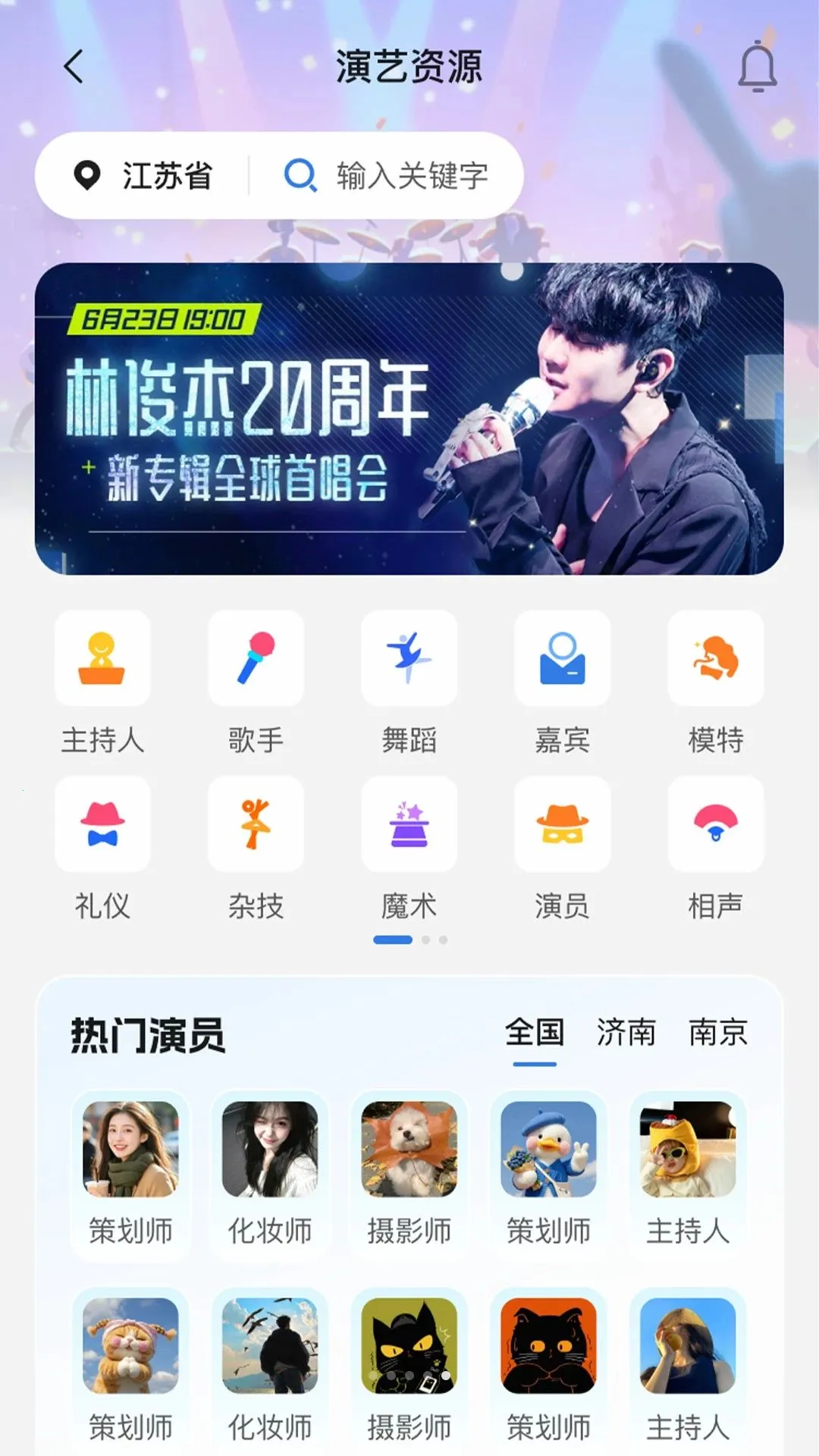Open the notifications bell
Image resolution: width=819 pixels, height=1456 pixels.
pyautogui.click(x=757, y=67)
